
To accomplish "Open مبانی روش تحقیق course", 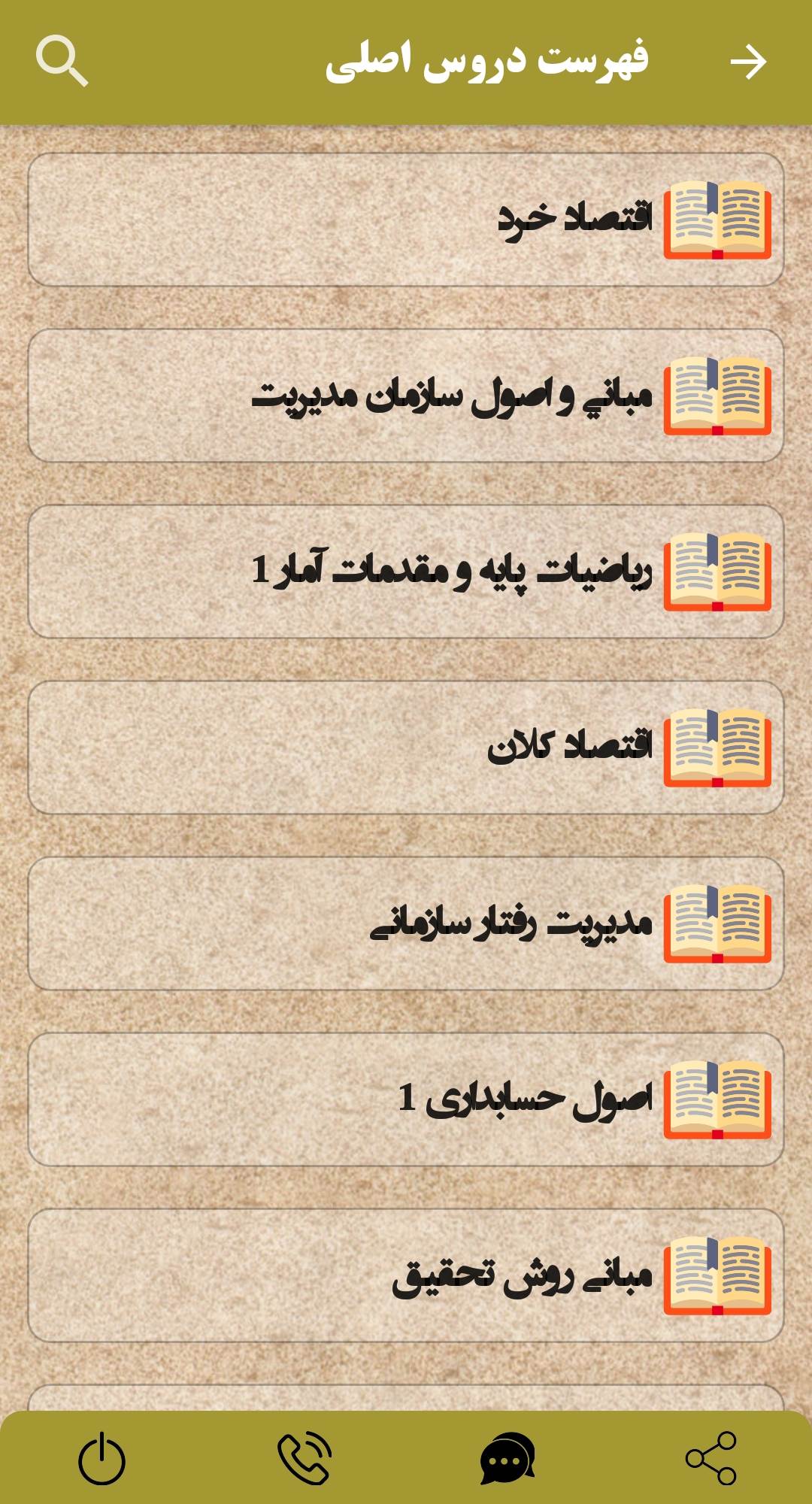I will 406,1275.
